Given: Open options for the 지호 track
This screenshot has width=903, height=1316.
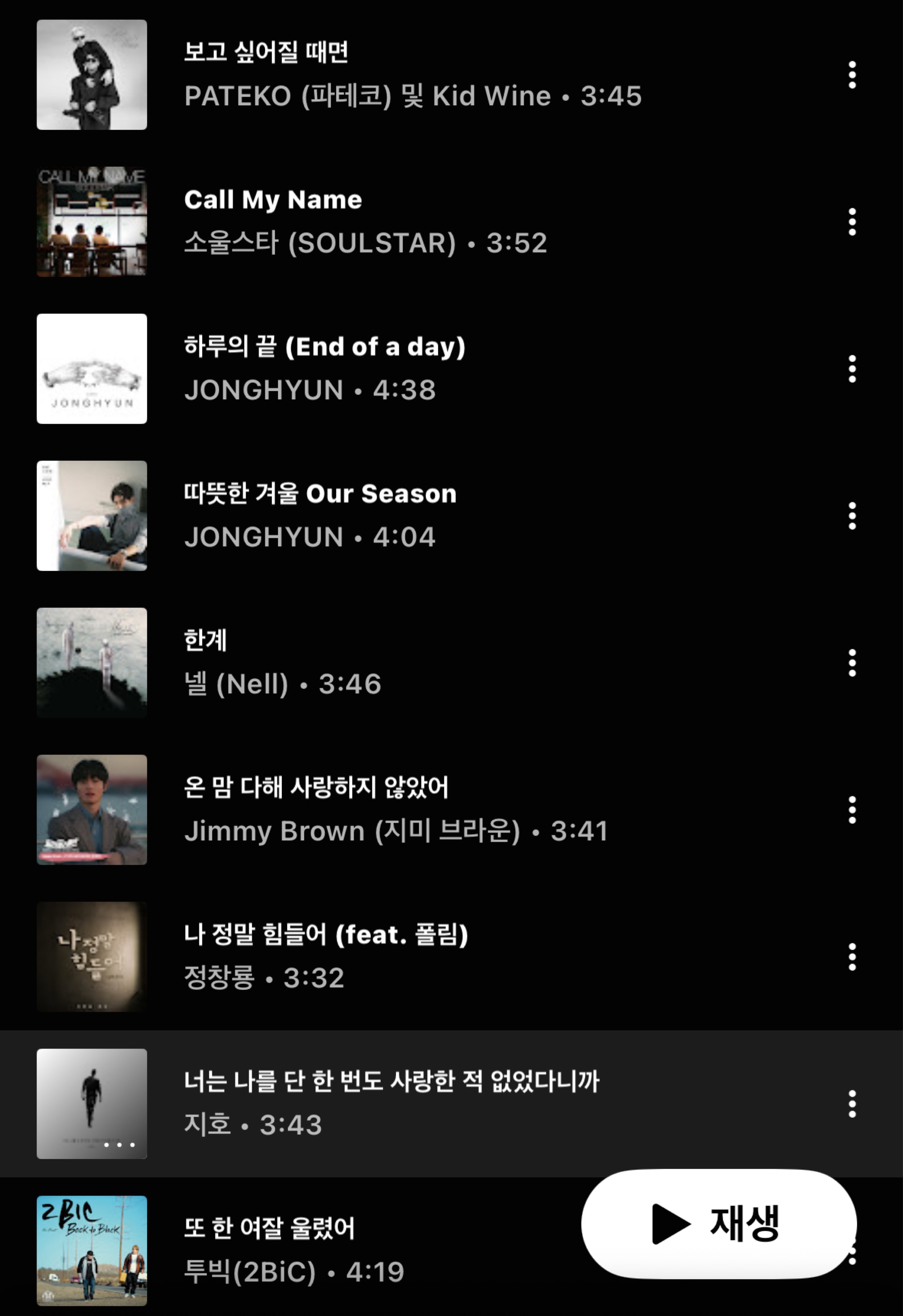Looking at the screenshot, I should [x=851, y=1104].
